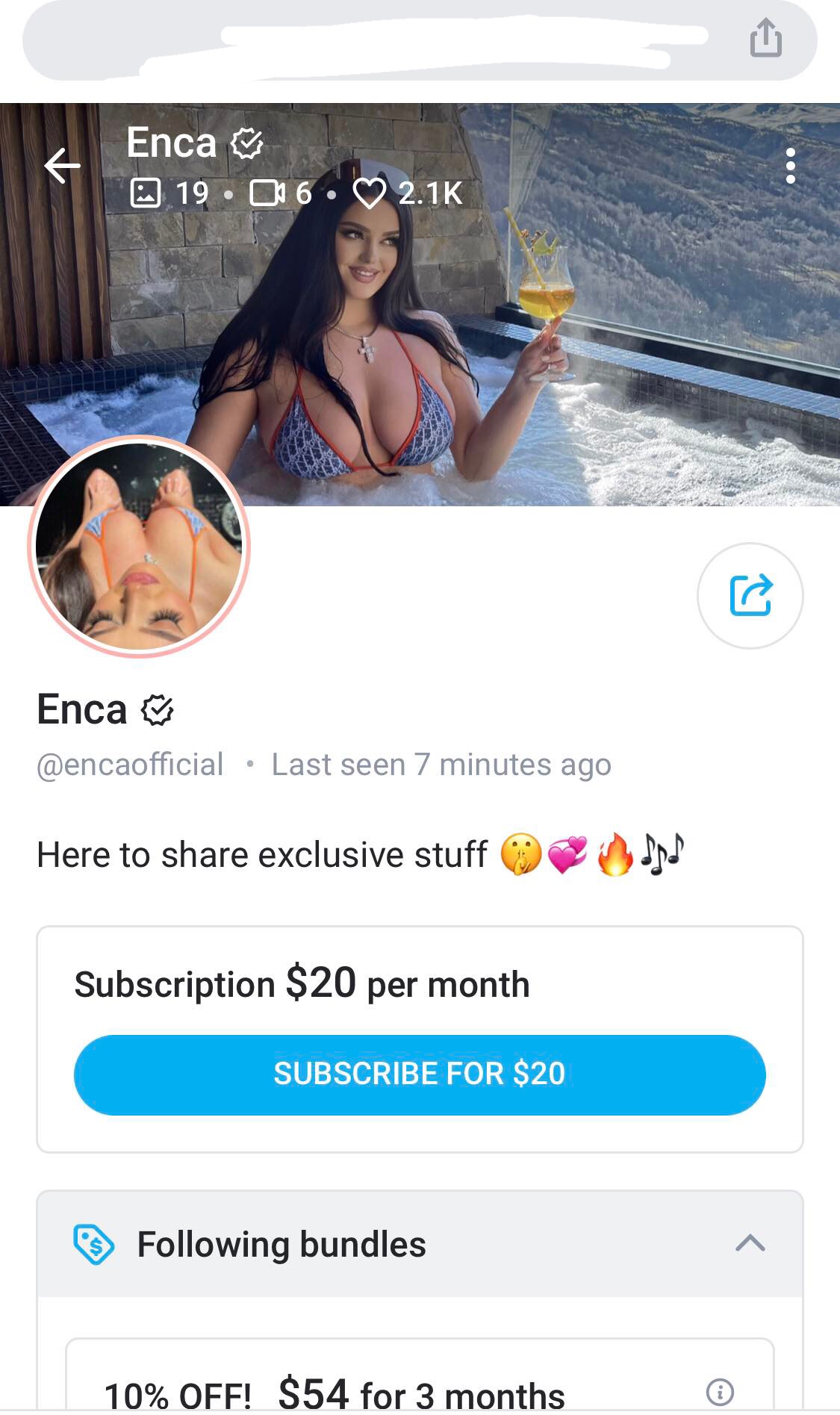Open the three-dot overflow menu
Image resolution: width=840 pixels, height=1415 pixels.
tap(790, 166)
